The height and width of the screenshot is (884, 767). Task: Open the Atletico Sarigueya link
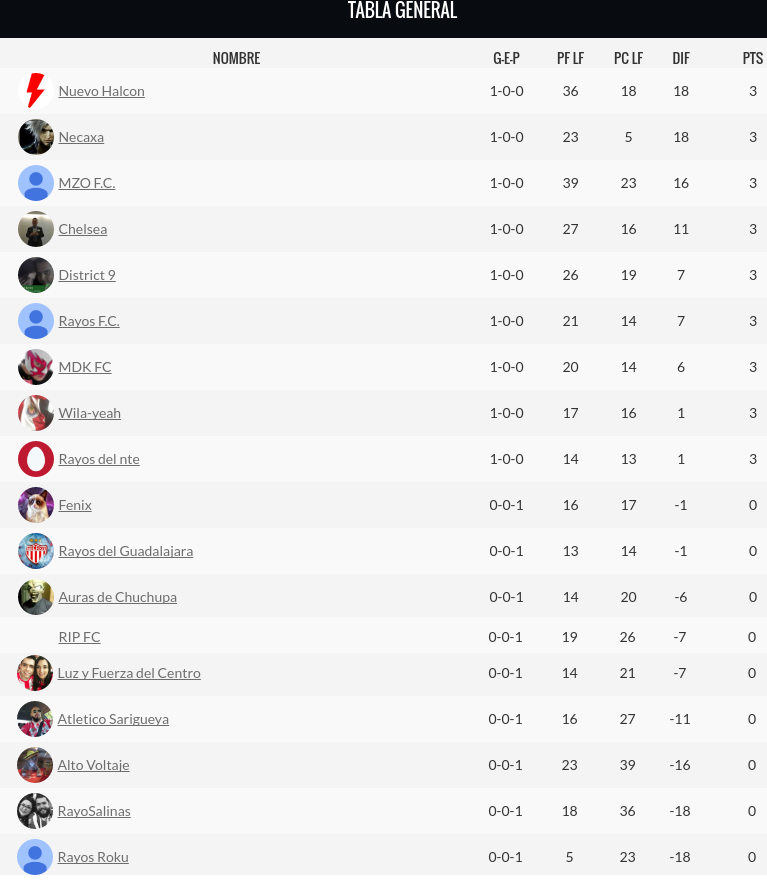point(113,719)
